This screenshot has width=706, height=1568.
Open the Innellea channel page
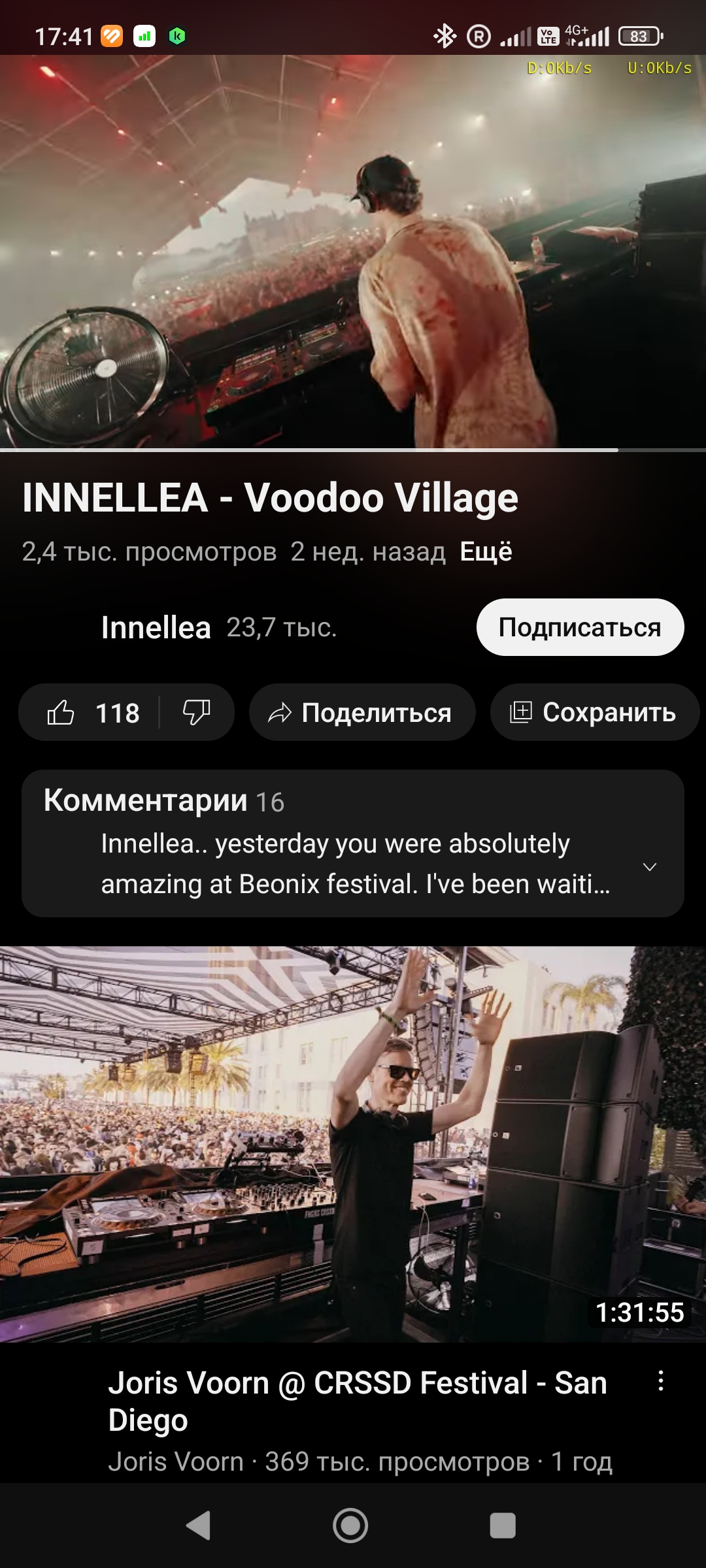[x=156, y=628]
